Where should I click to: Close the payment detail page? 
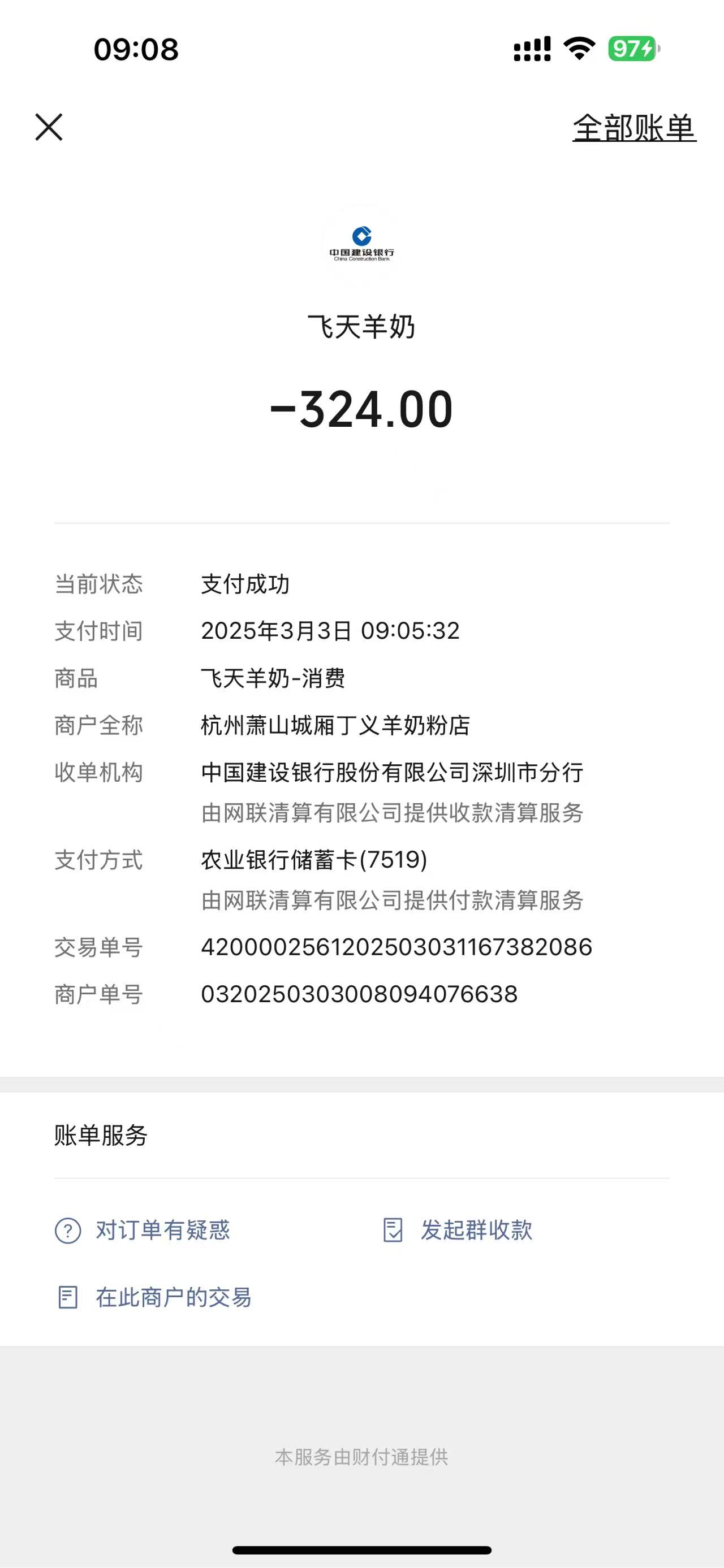point(49,127)
